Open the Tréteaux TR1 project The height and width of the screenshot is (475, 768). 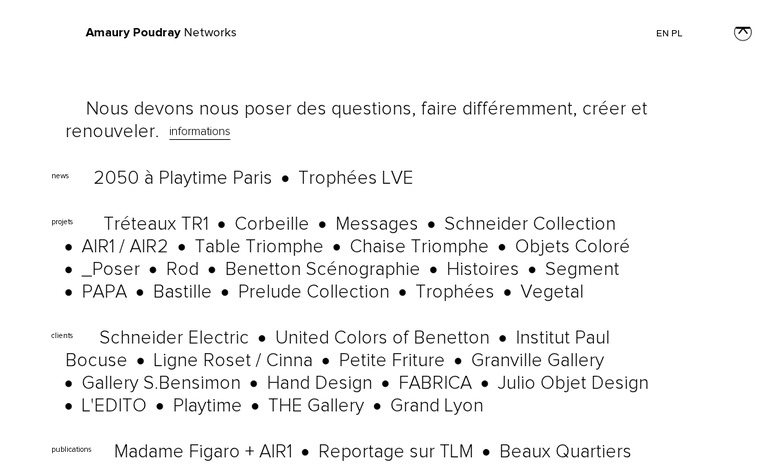(156, 224)
